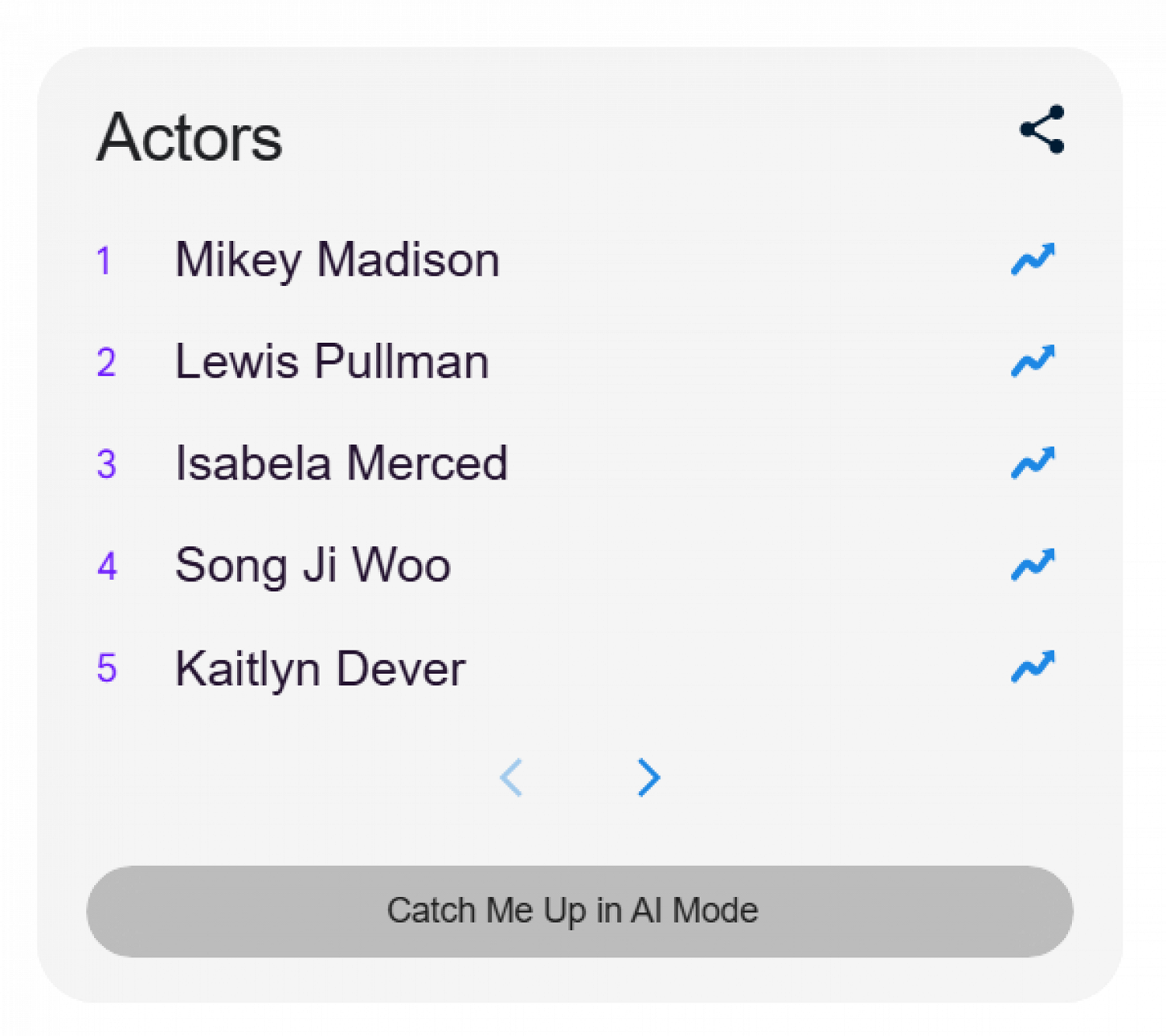This screenshot has width=1166, height=1036.
Task: Select the Lewis Pullman entry
Action: [332, 361]
